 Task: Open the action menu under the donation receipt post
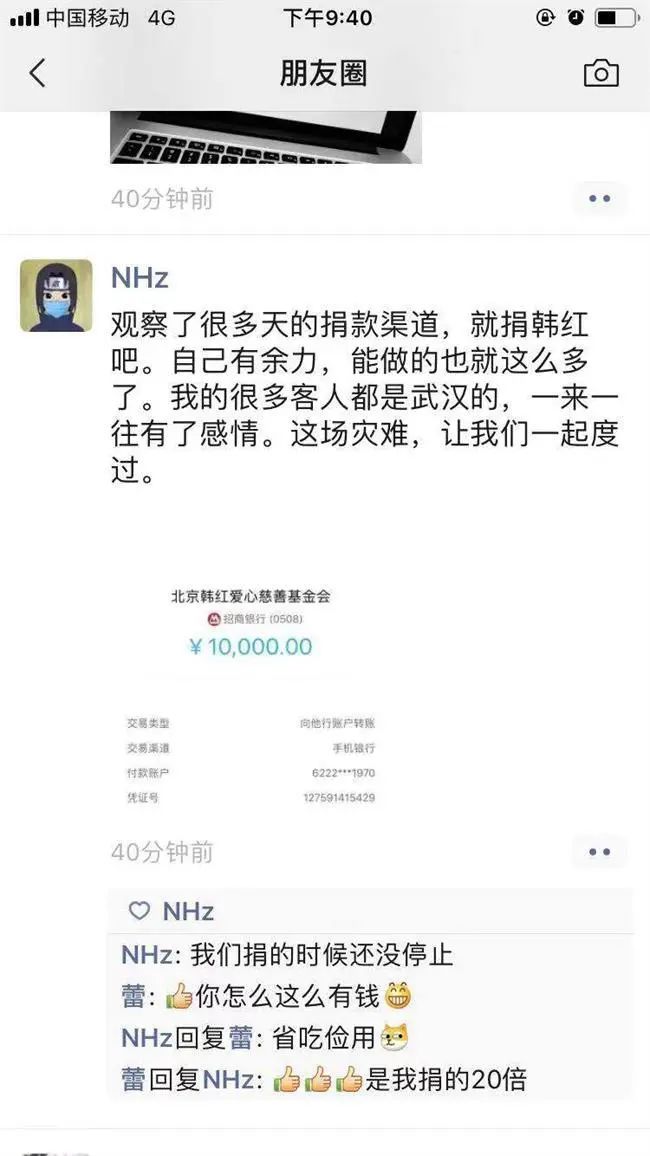coord(599,852)
